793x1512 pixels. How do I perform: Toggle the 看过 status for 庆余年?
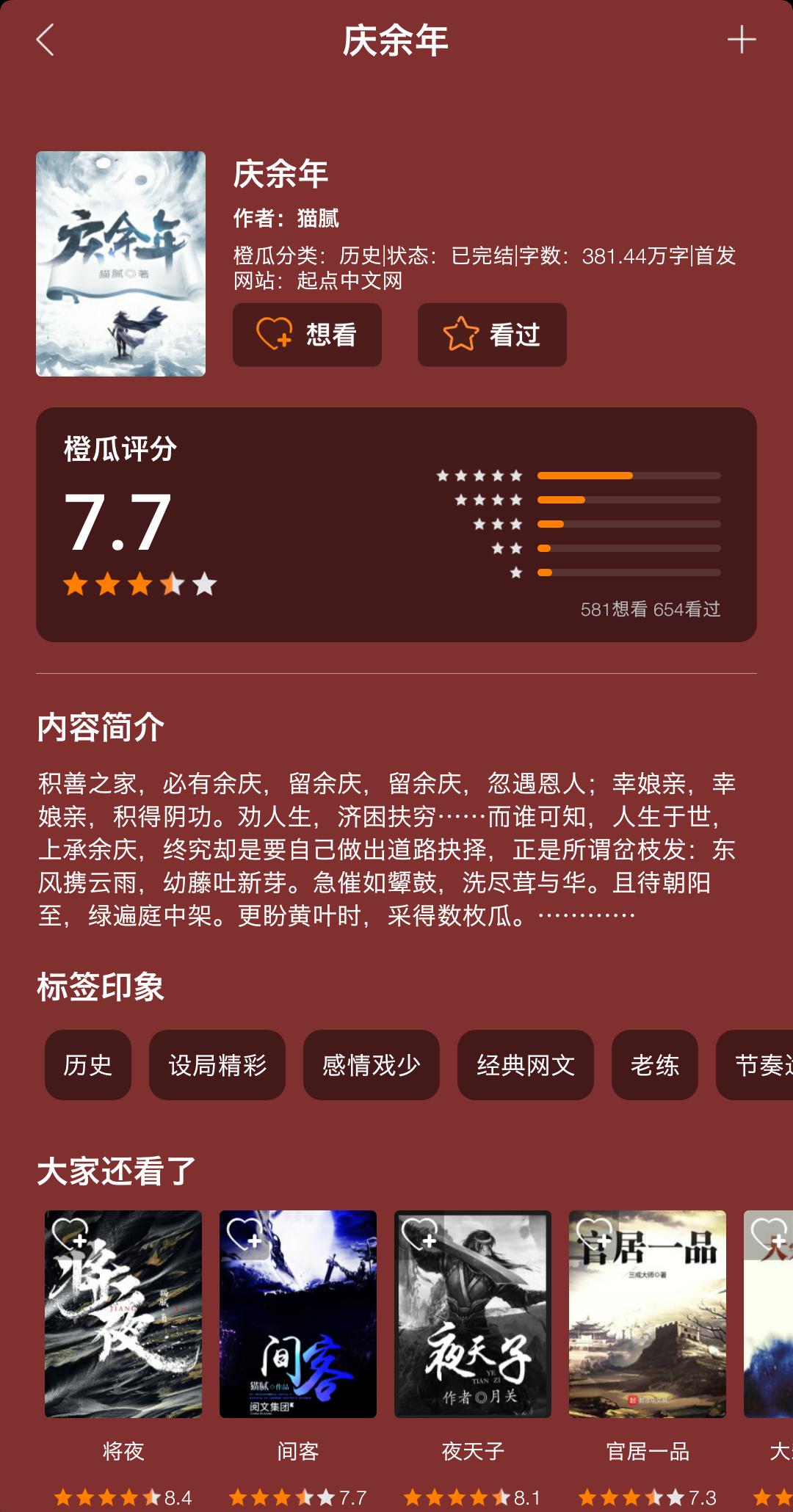coord(492,335)
